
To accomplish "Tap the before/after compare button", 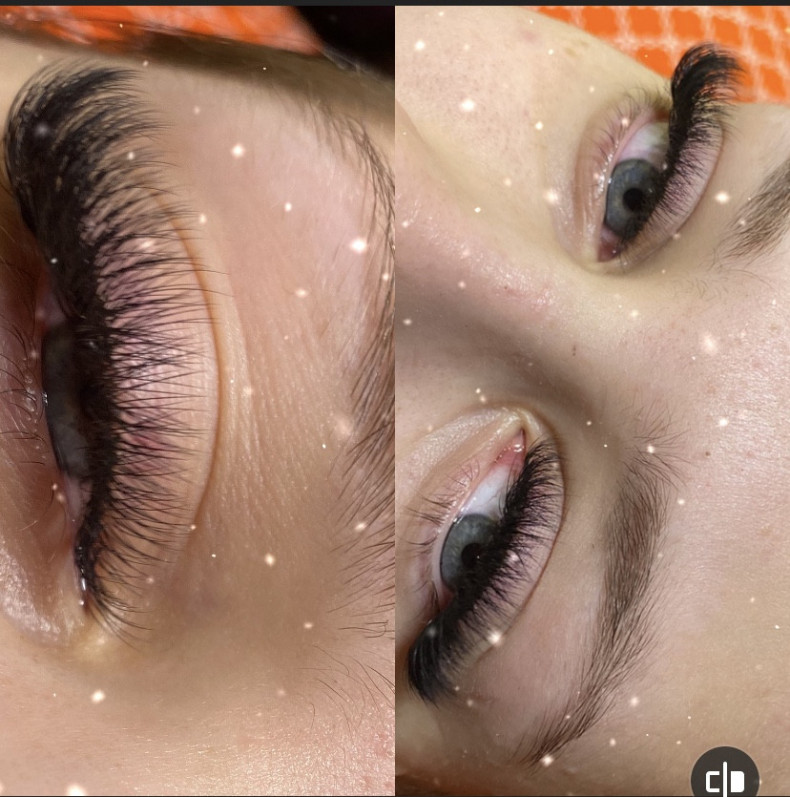I will point(725,777).
